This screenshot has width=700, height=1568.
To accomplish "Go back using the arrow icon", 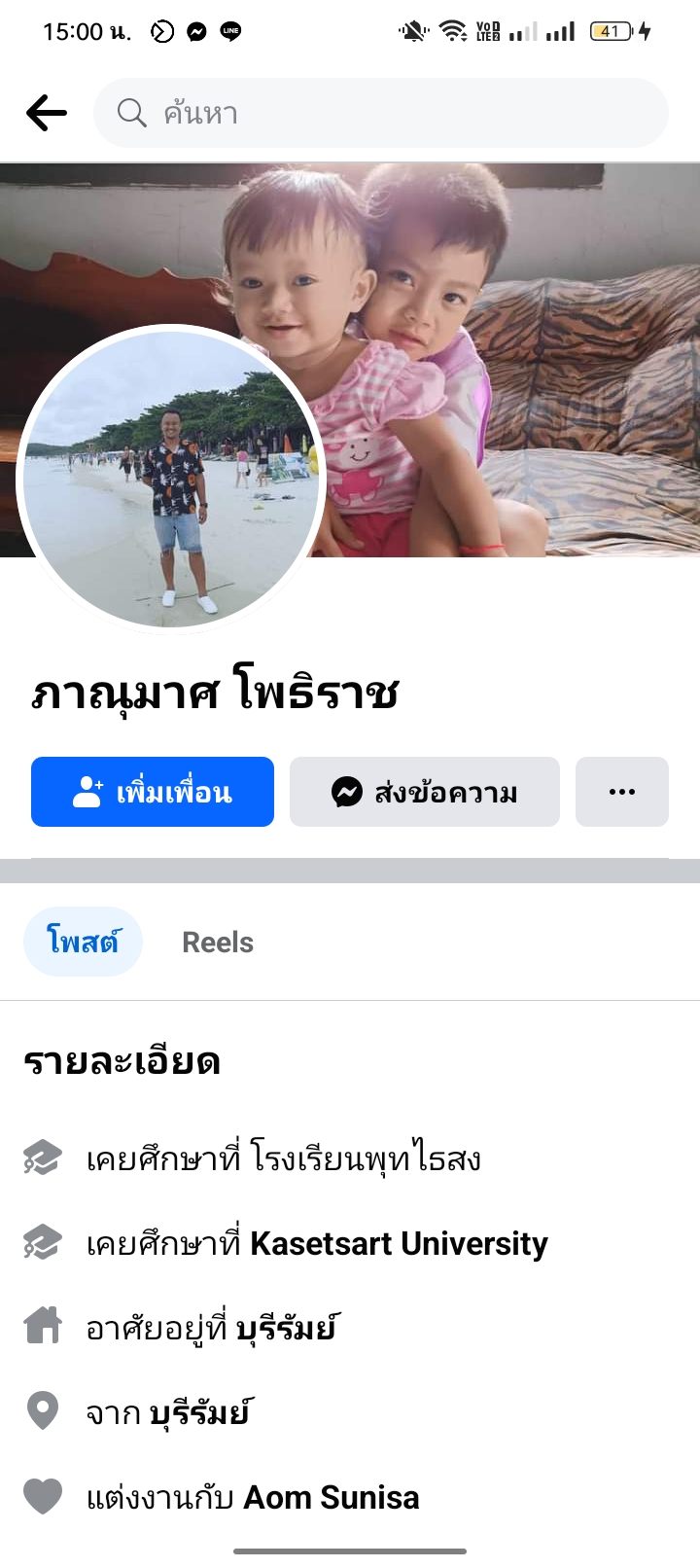I will [x=47, y=113].
